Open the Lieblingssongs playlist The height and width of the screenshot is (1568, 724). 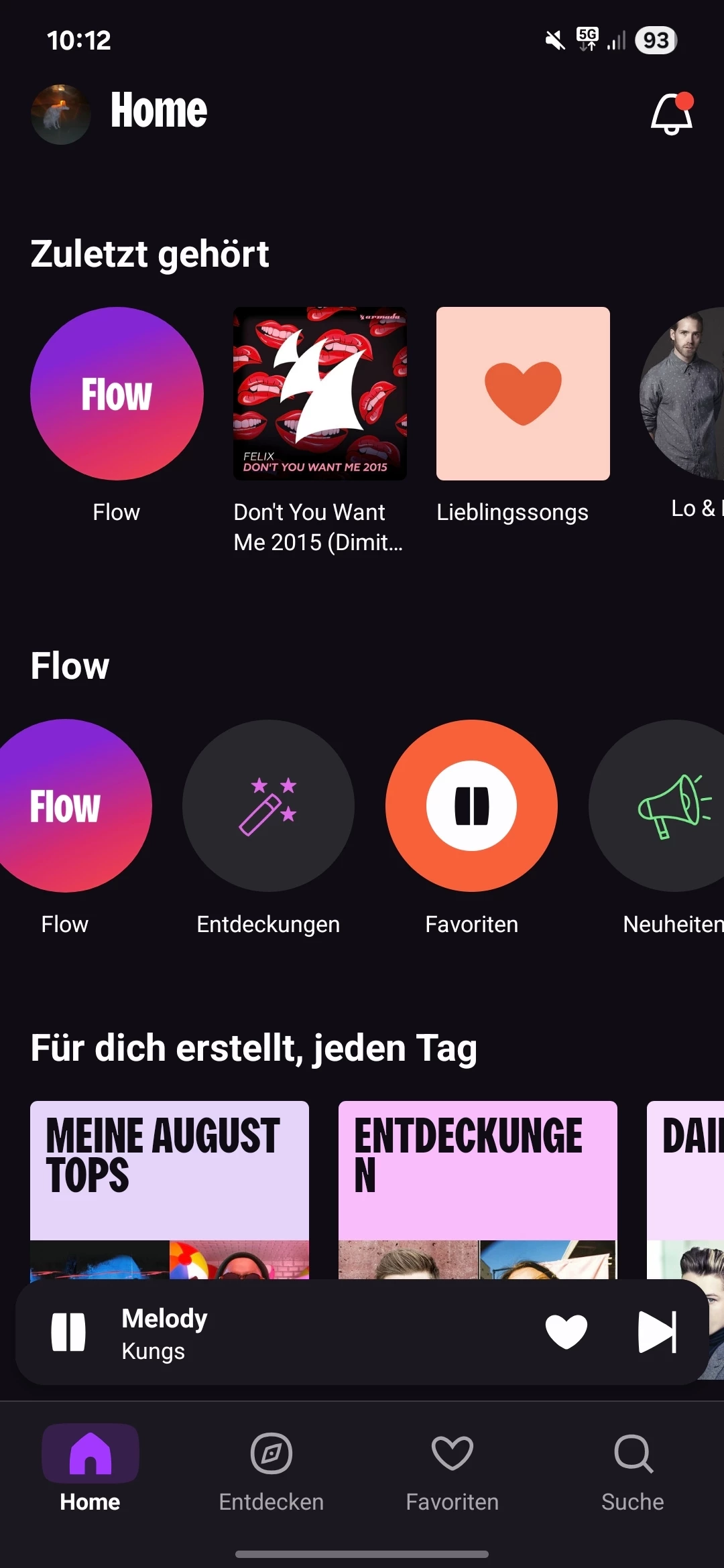(523, 394)
